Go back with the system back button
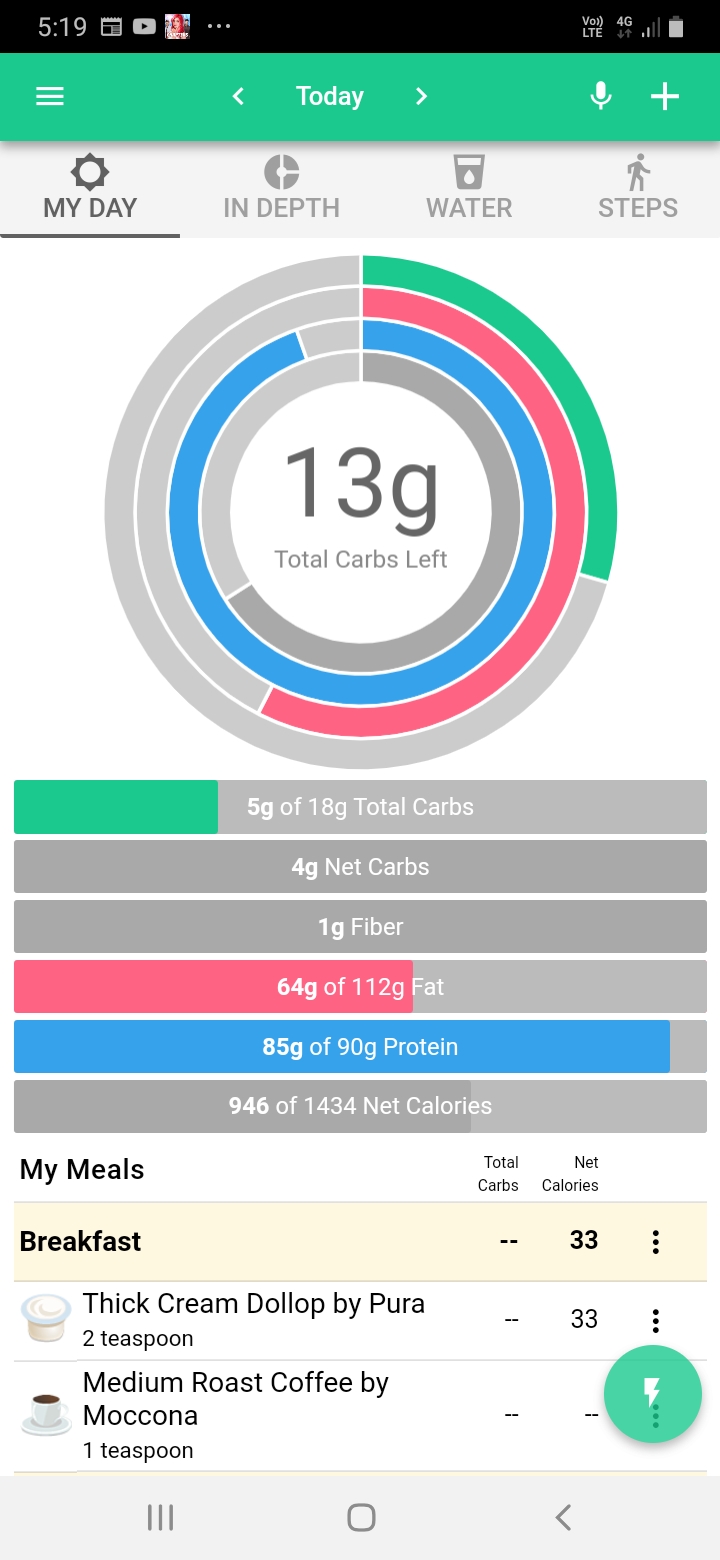 563,1517
